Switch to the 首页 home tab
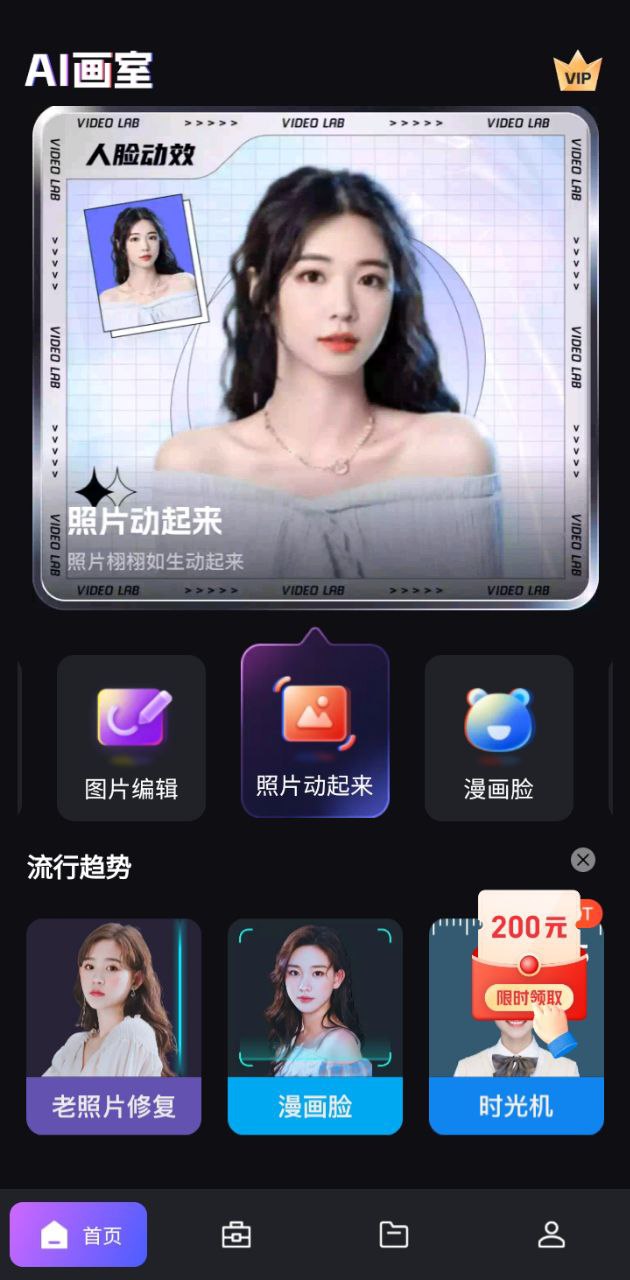This screenshot has height=1280, width=630. pyautogui.click(x=79, y=1235)
